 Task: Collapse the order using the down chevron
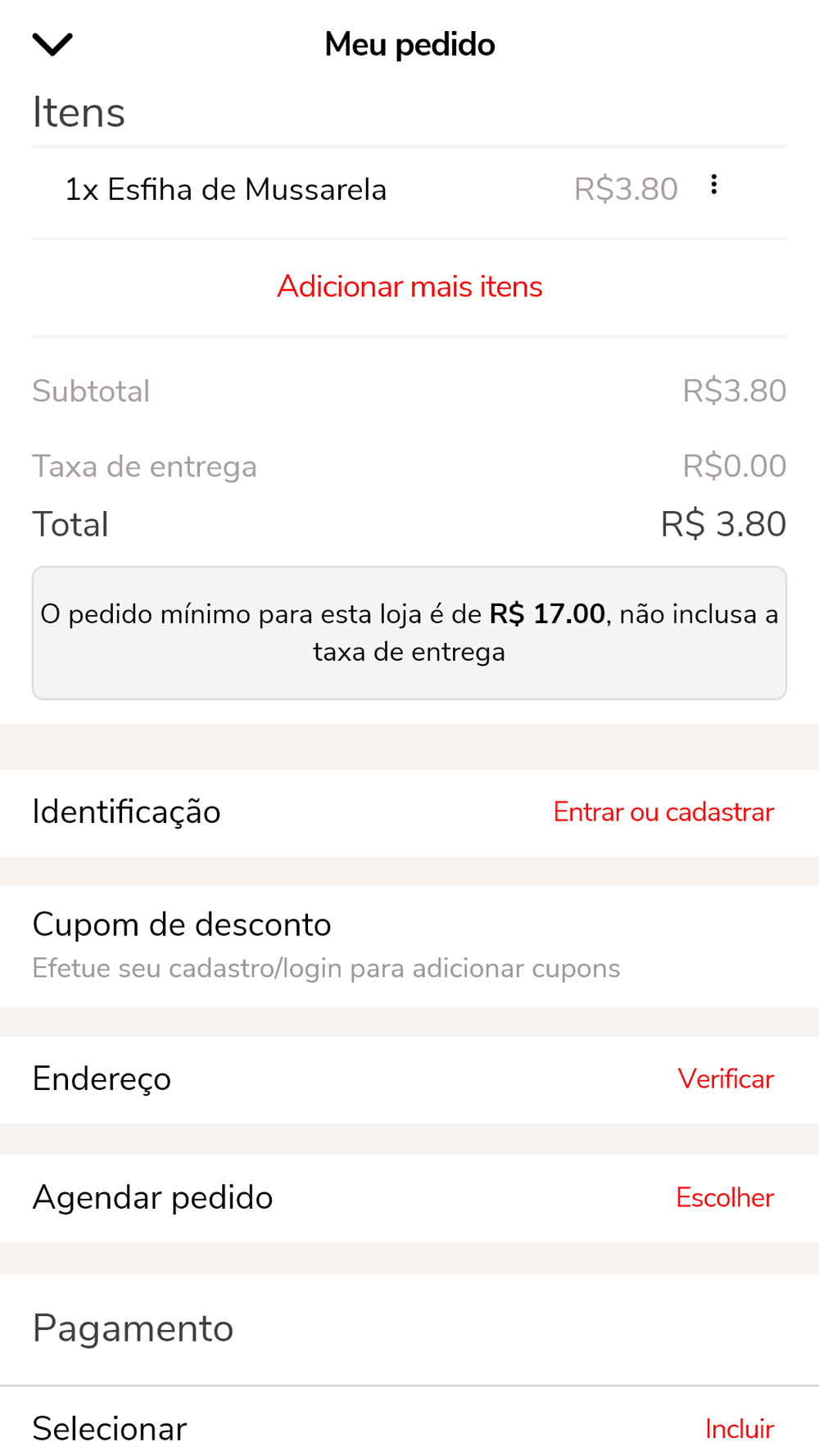[52, 44]
